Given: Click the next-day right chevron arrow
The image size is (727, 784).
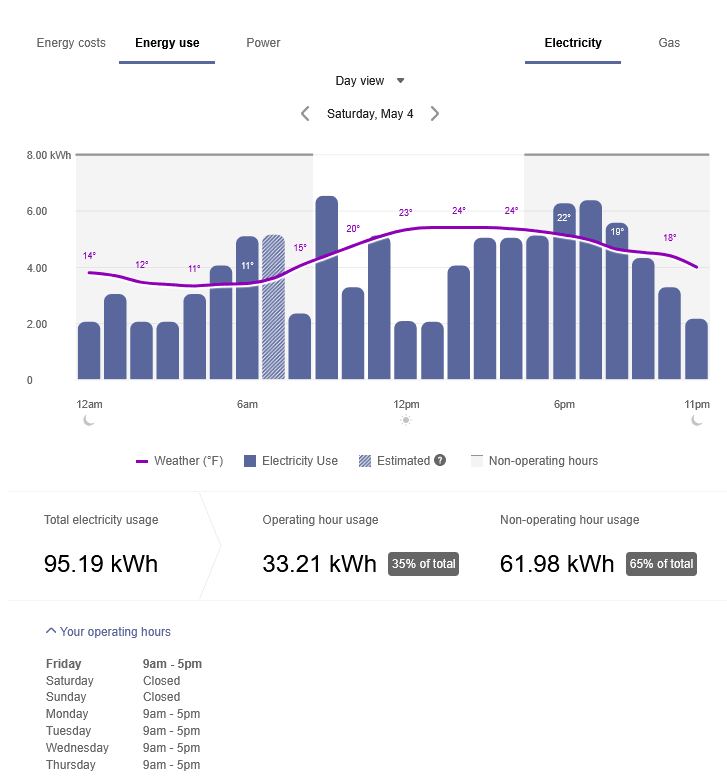Looking at the screenshot, I should point(435,113).
